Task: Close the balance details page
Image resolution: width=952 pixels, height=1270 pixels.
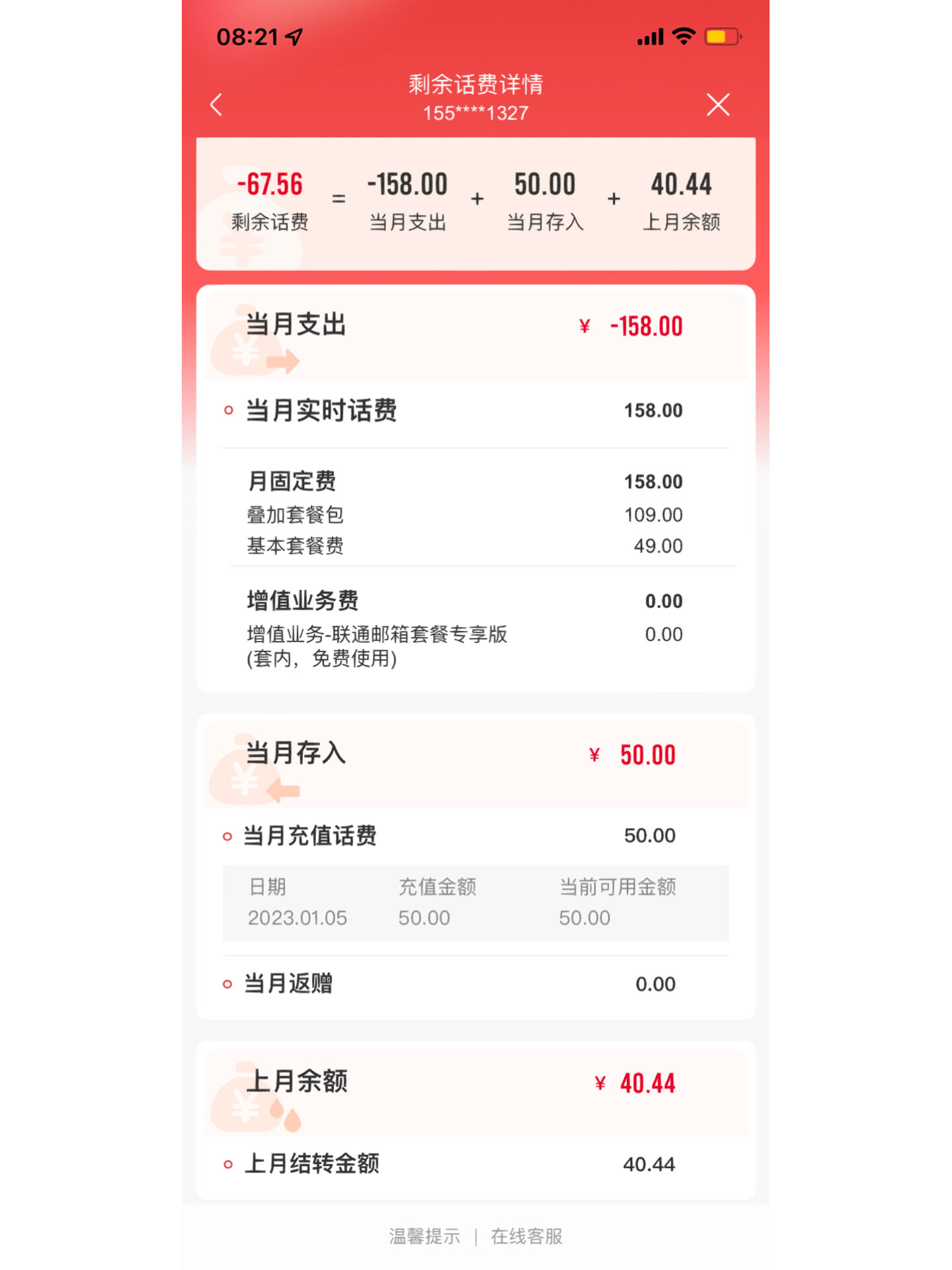Action: 718,105
